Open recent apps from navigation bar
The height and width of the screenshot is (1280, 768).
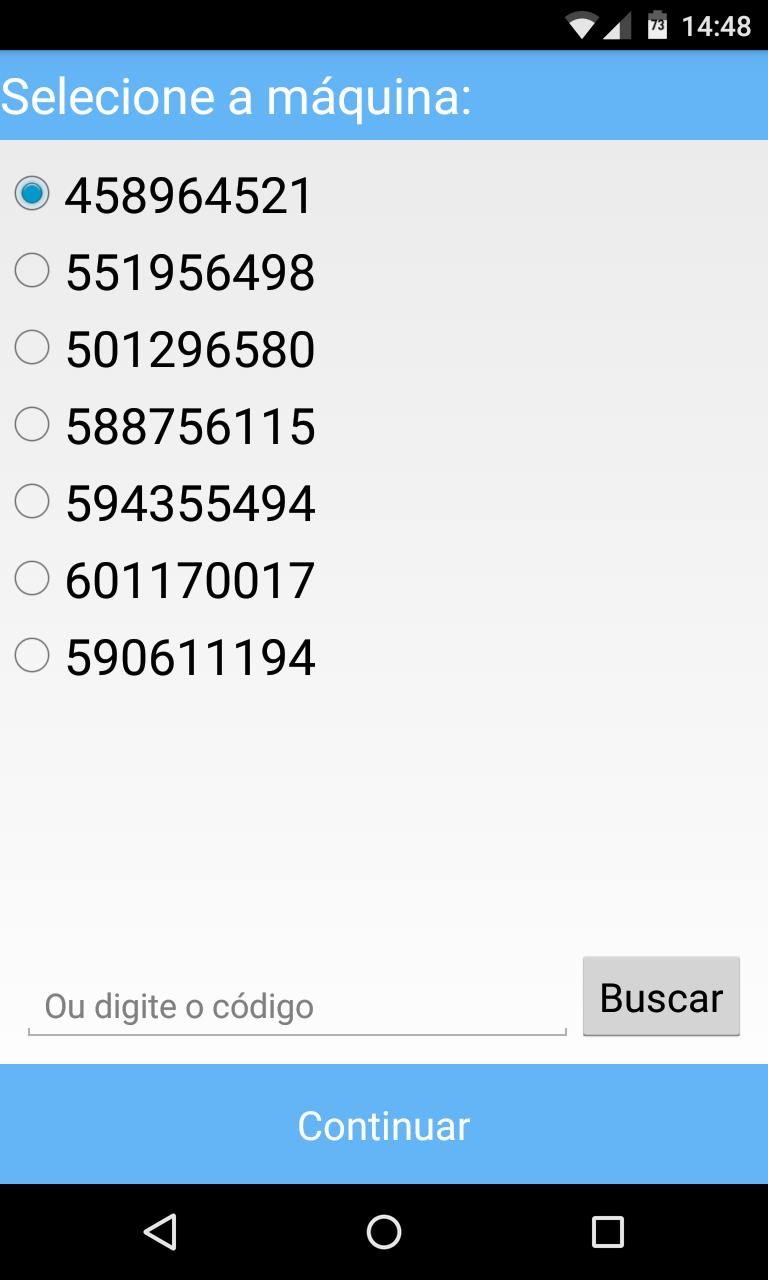[607, 1232]
